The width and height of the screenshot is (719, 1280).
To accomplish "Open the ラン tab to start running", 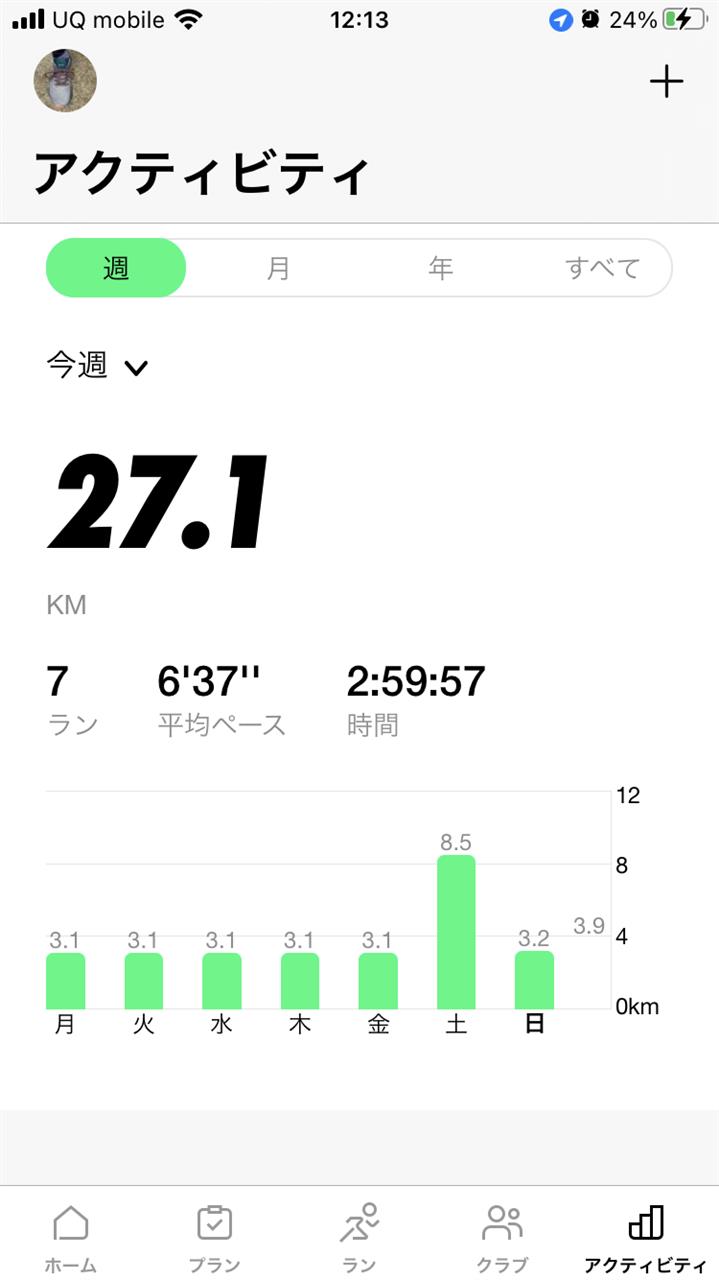I will [x=359, y=1237].
